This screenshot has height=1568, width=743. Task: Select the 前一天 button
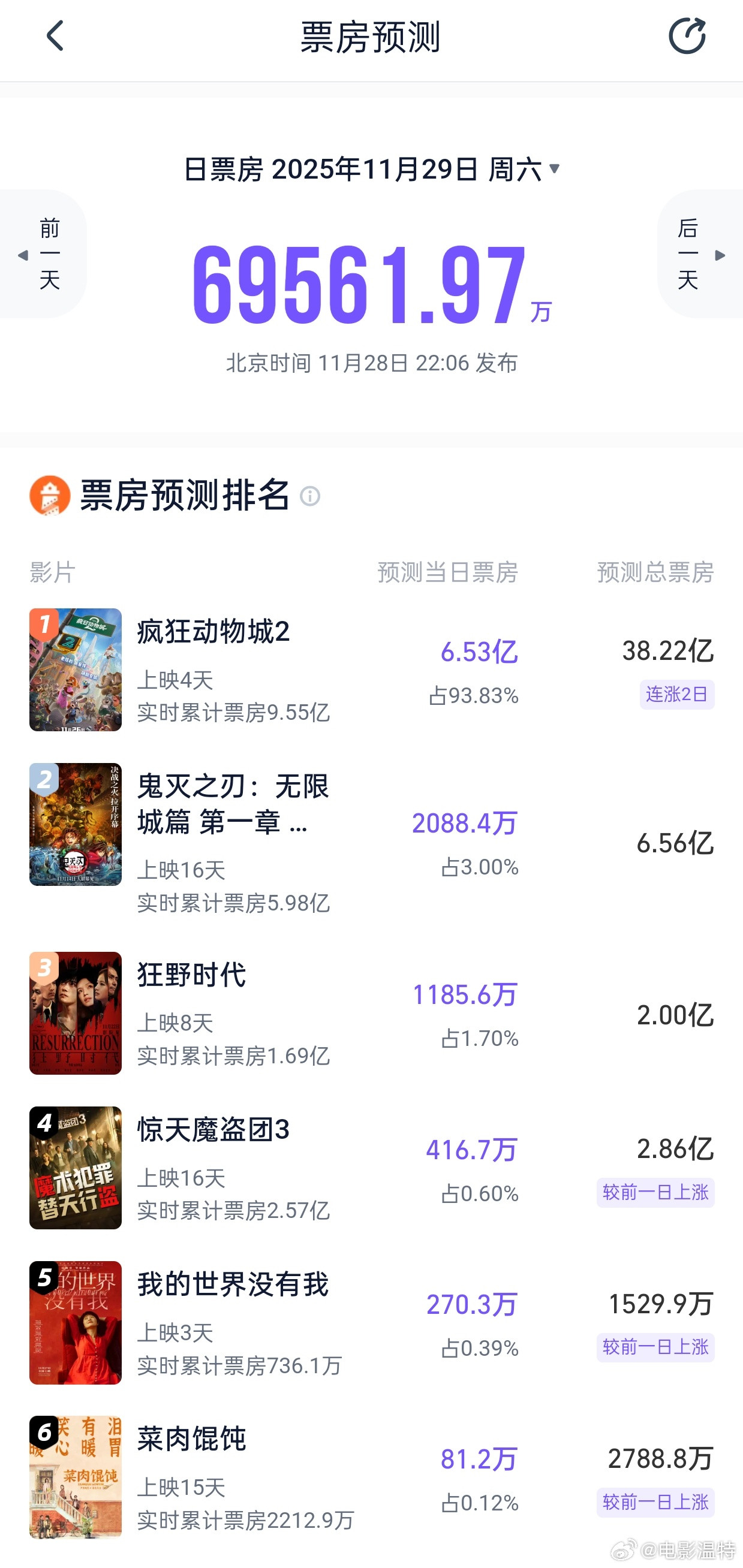(49, 256)
